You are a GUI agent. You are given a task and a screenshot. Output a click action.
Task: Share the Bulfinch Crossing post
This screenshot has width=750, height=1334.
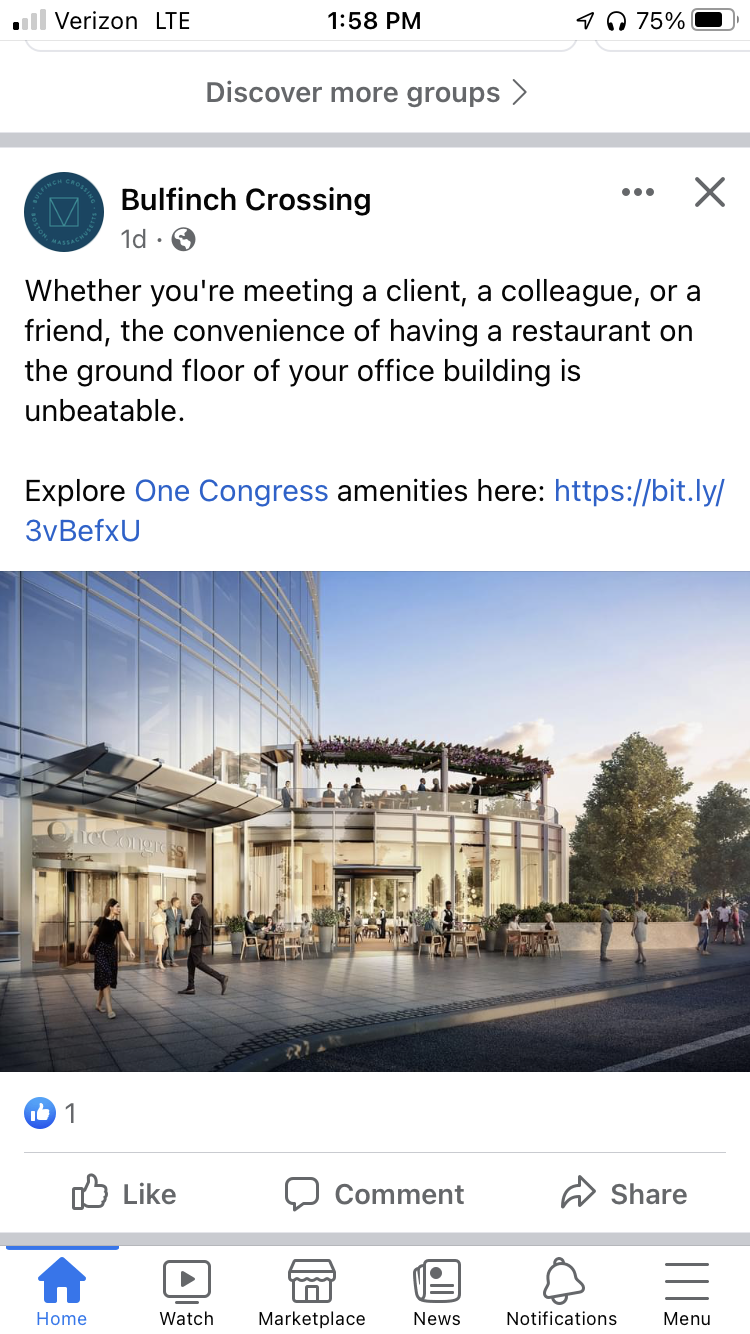point(624,1194)
